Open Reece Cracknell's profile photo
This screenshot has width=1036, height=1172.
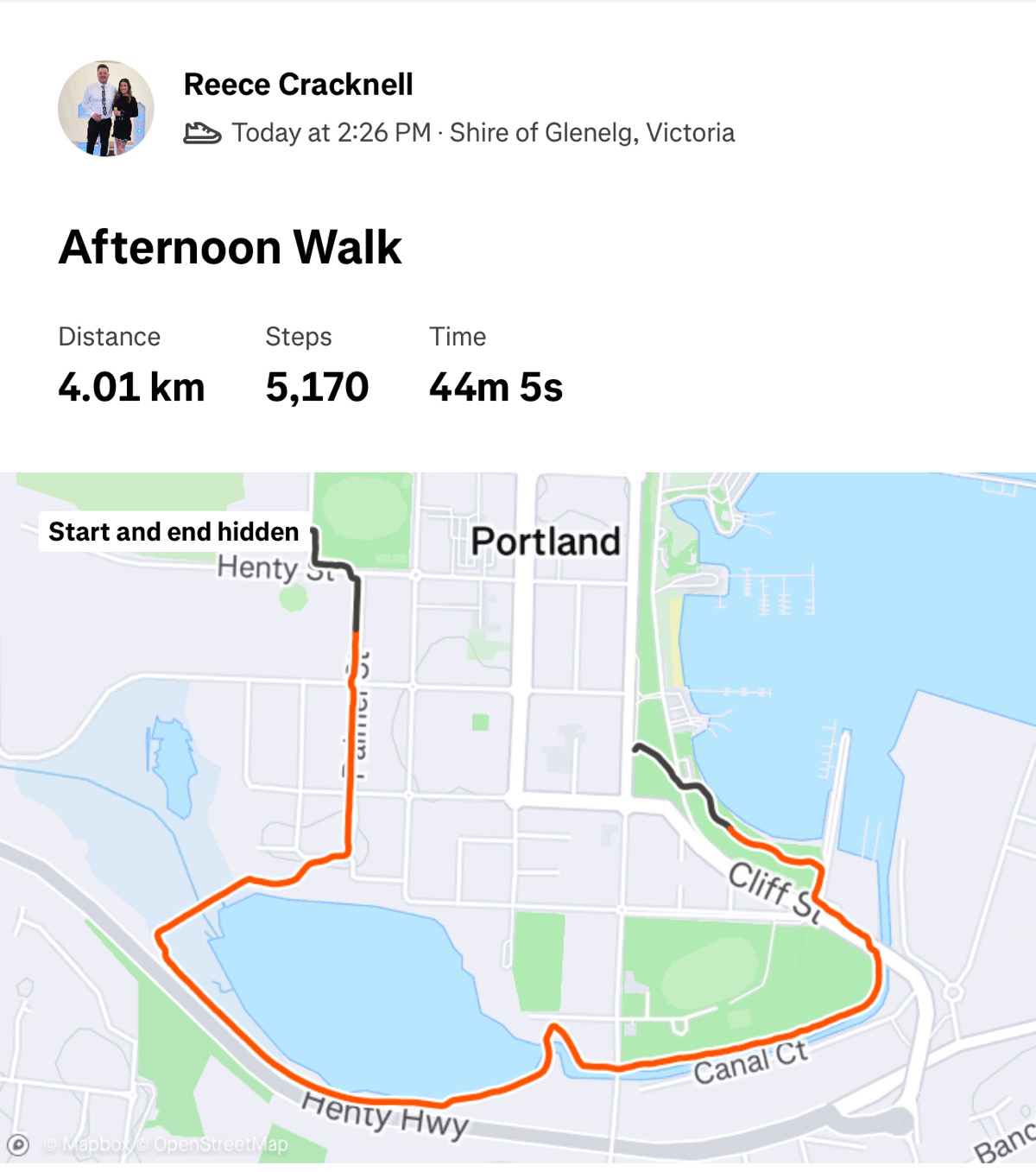[106, 108]
